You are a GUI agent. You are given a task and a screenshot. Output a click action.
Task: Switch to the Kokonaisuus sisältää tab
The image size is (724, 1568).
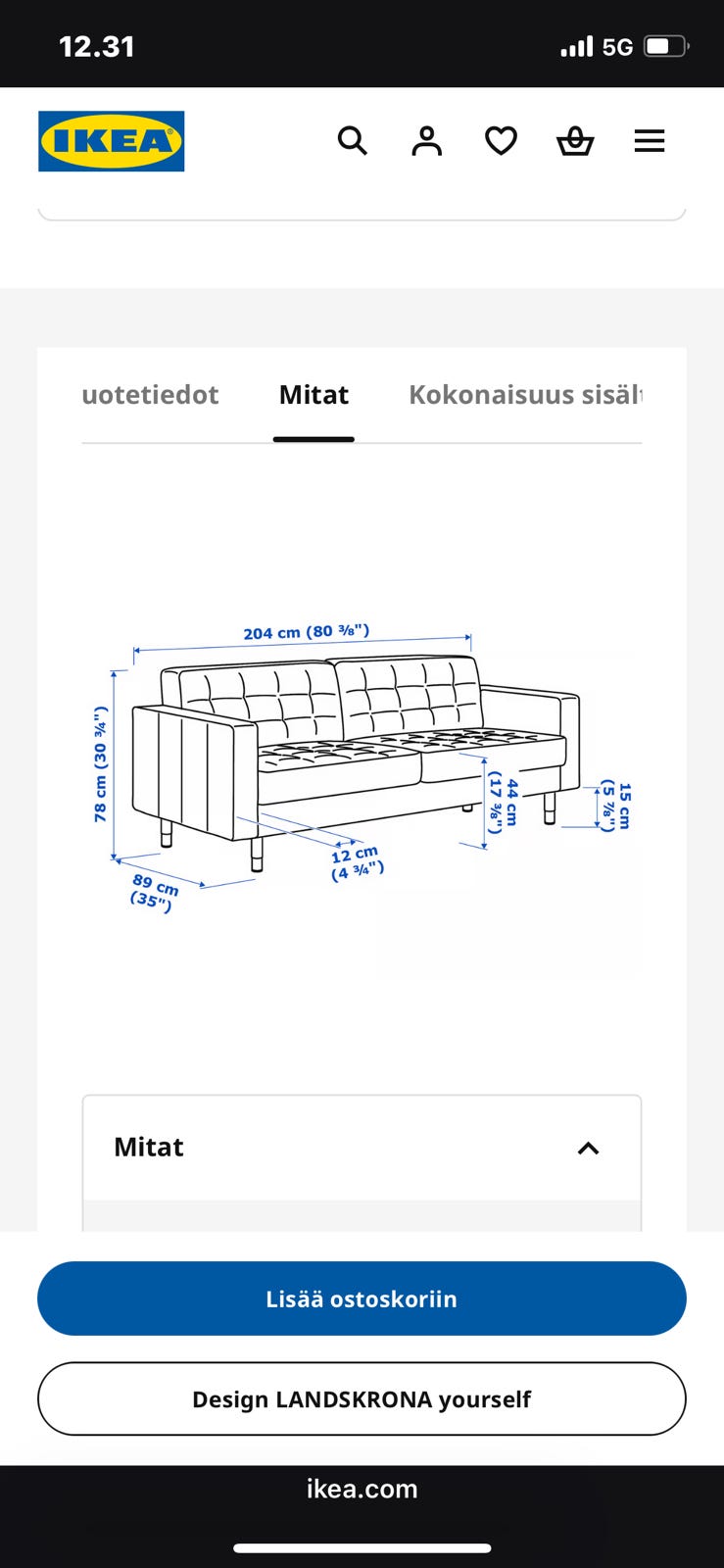525,395
